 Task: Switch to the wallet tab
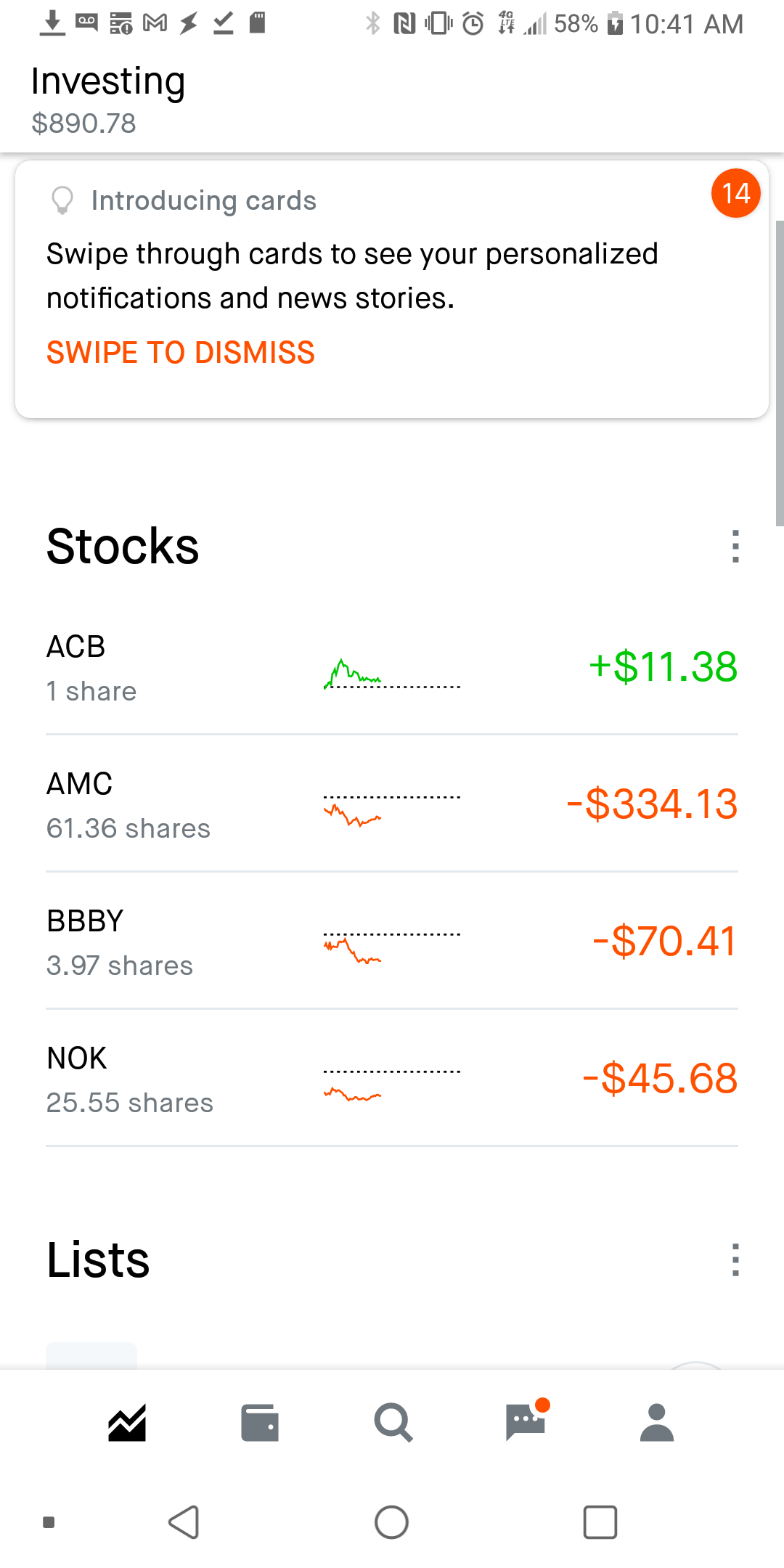click(x=260, y=1423)
